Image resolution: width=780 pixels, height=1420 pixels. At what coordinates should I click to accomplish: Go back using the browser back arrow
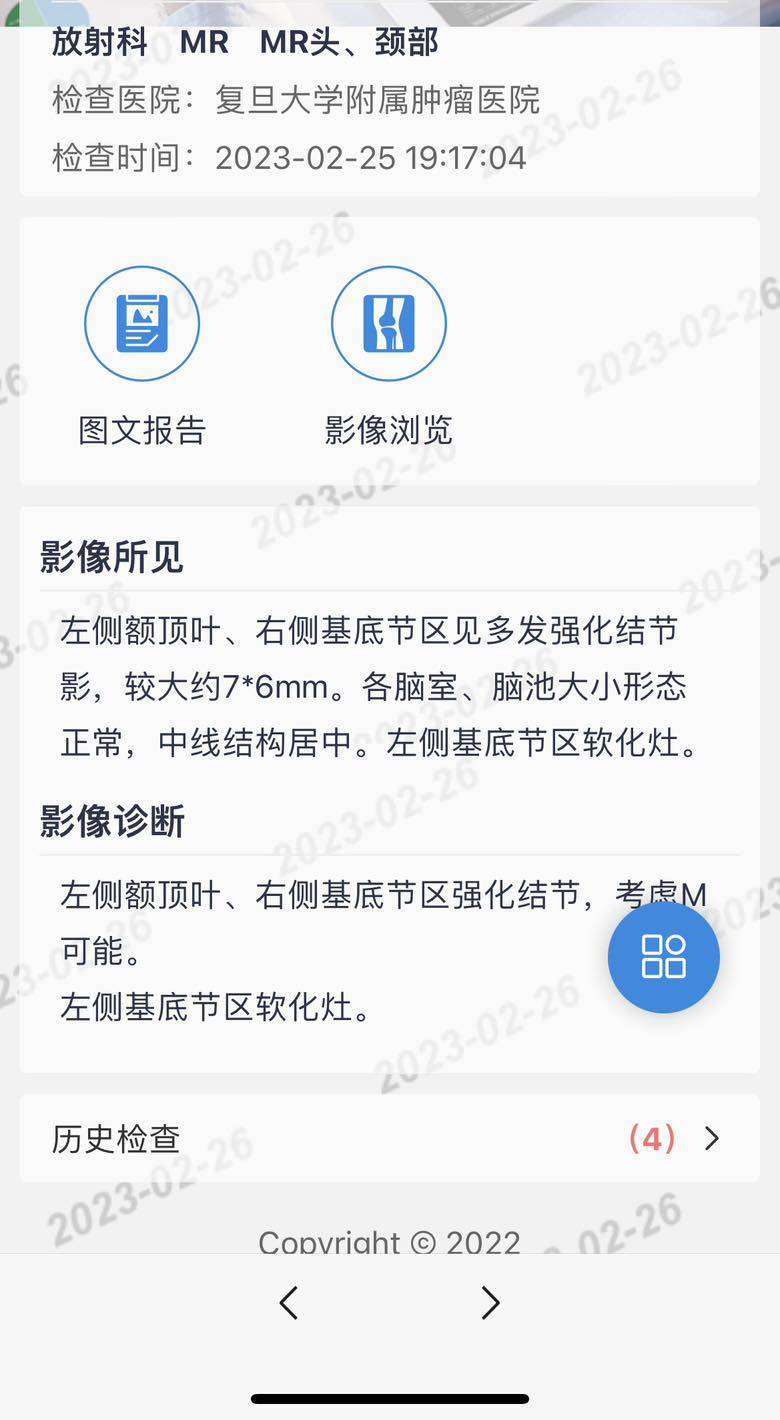click(289, 1302)
